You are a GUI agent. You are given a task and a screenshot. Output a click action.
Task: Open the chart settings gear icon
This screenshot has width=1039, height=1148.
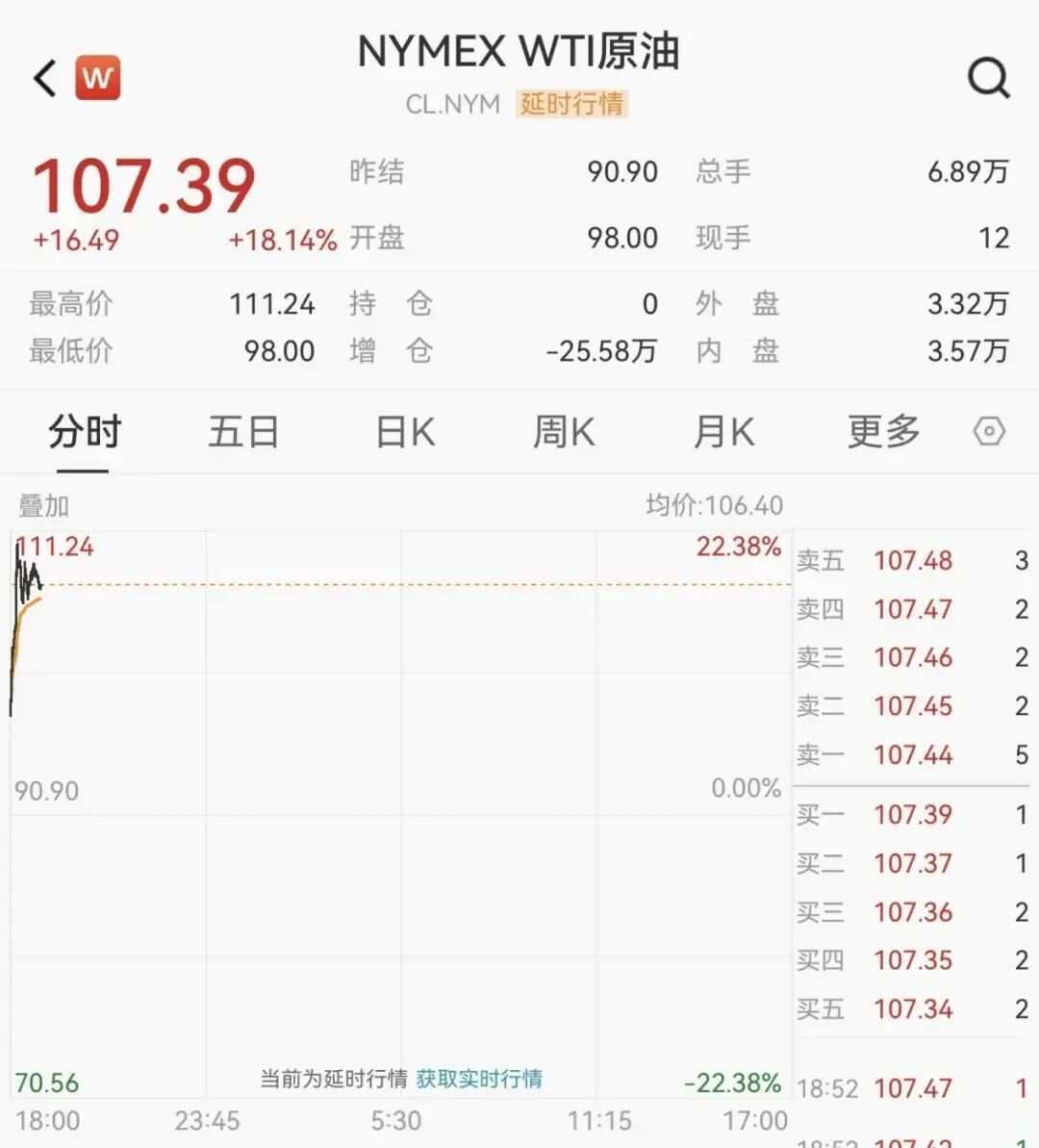point(990,432)
